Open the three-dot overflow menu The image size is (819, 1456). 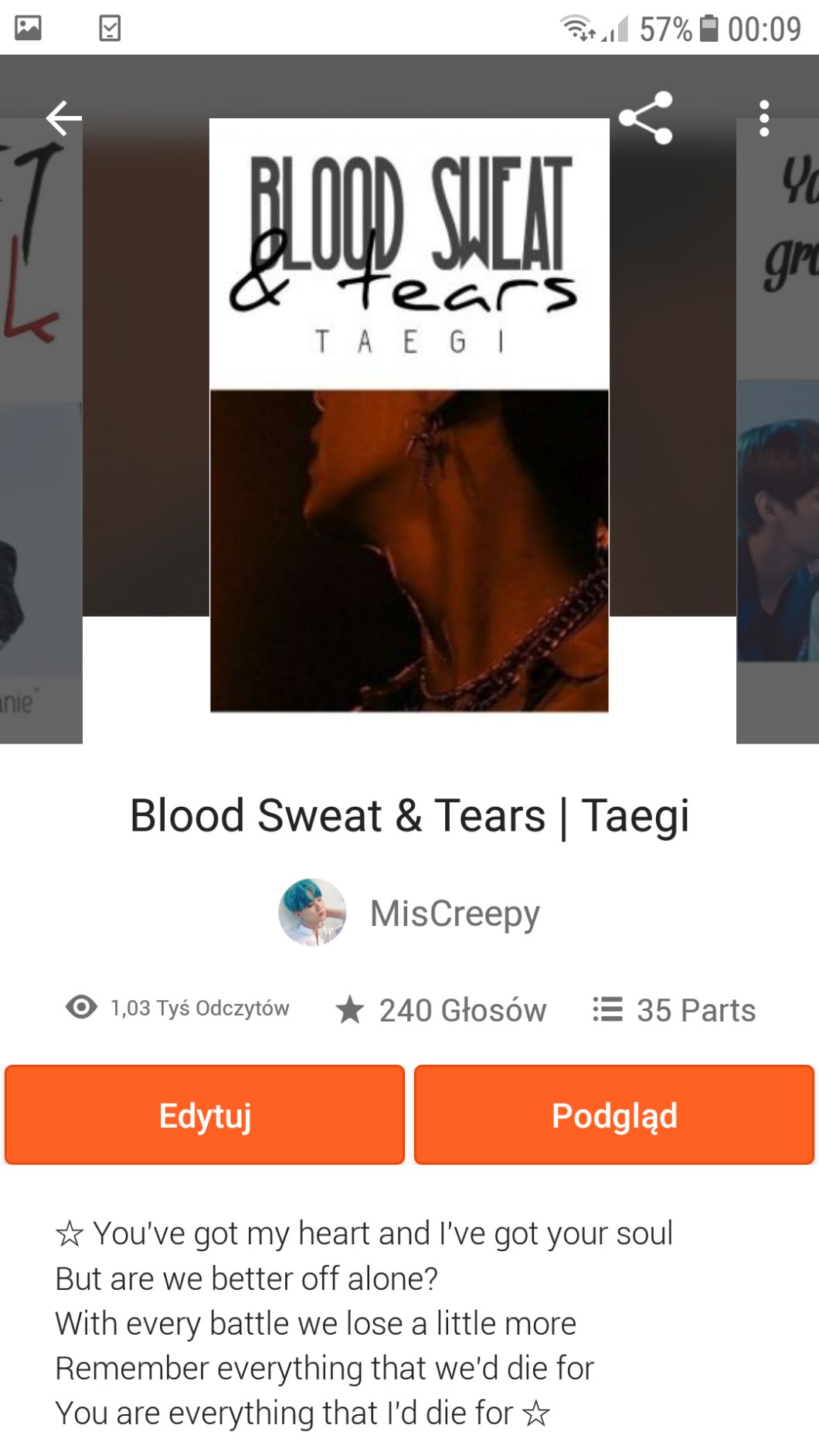[763, 118]
